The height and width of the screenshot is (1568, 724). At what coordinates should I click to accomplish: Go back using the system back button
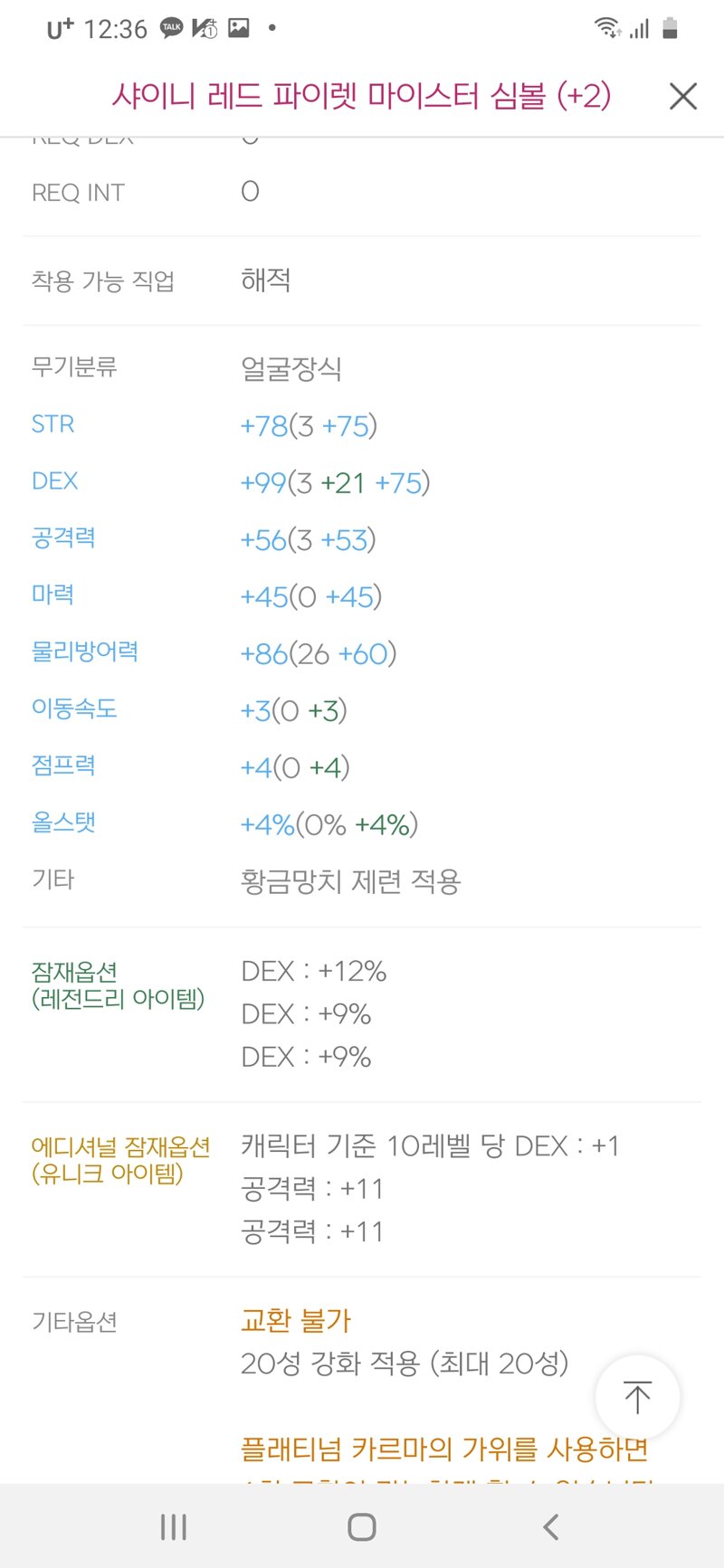tap(551, 1527)
